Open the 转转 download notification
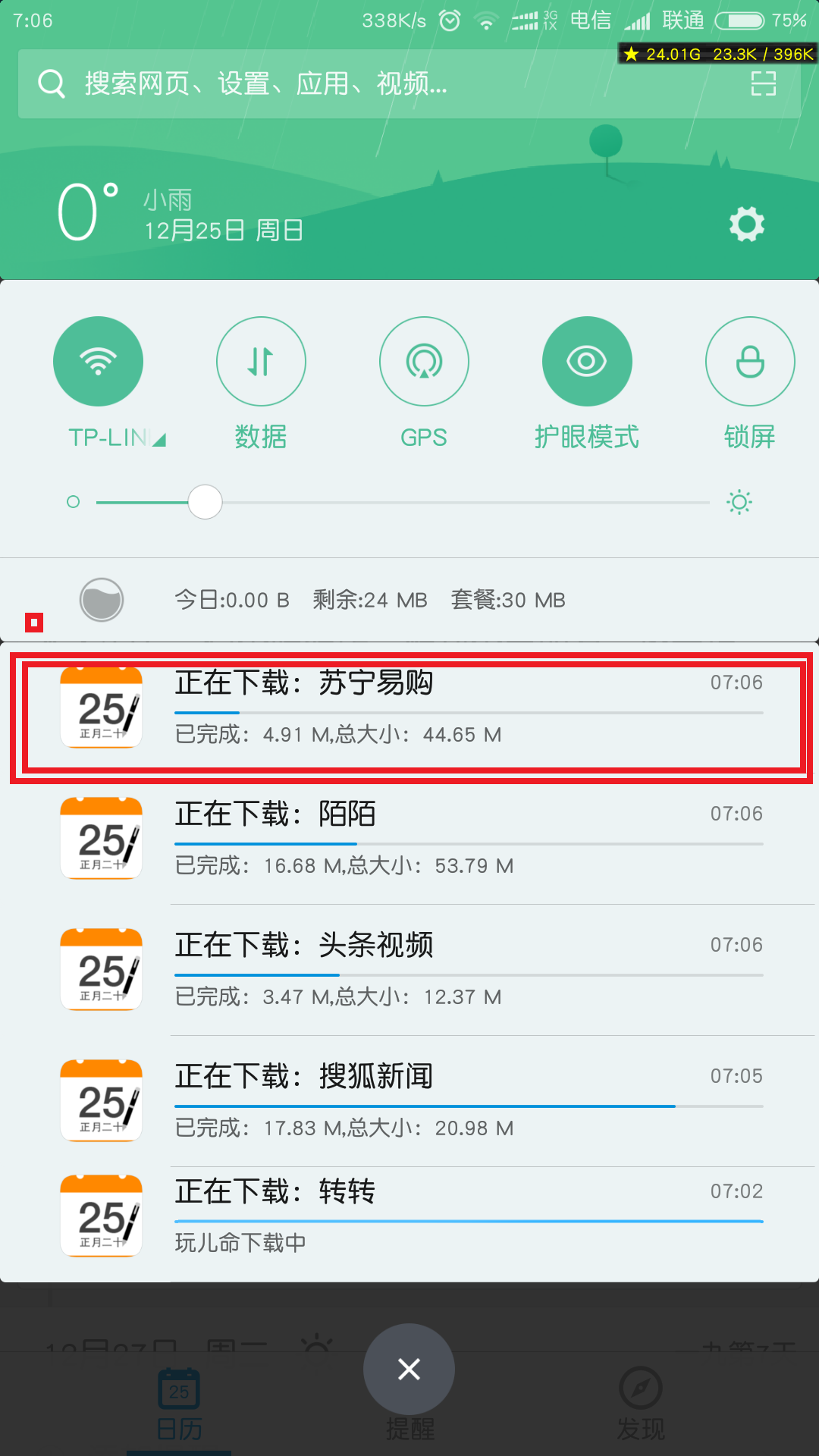819x1456 pixels. click(x=409, y=1216)
